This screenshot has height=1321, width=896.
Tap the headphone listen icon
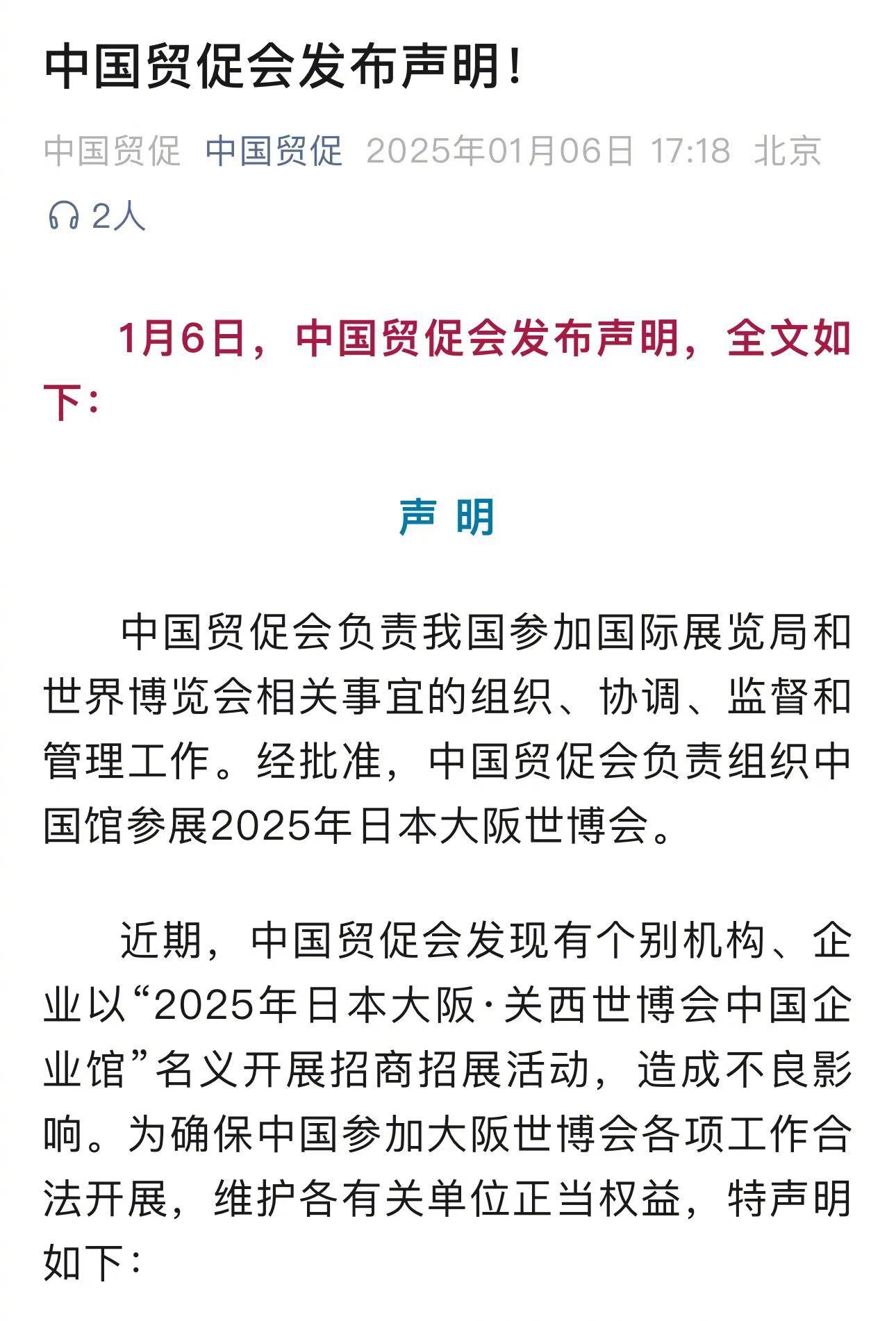63,216
